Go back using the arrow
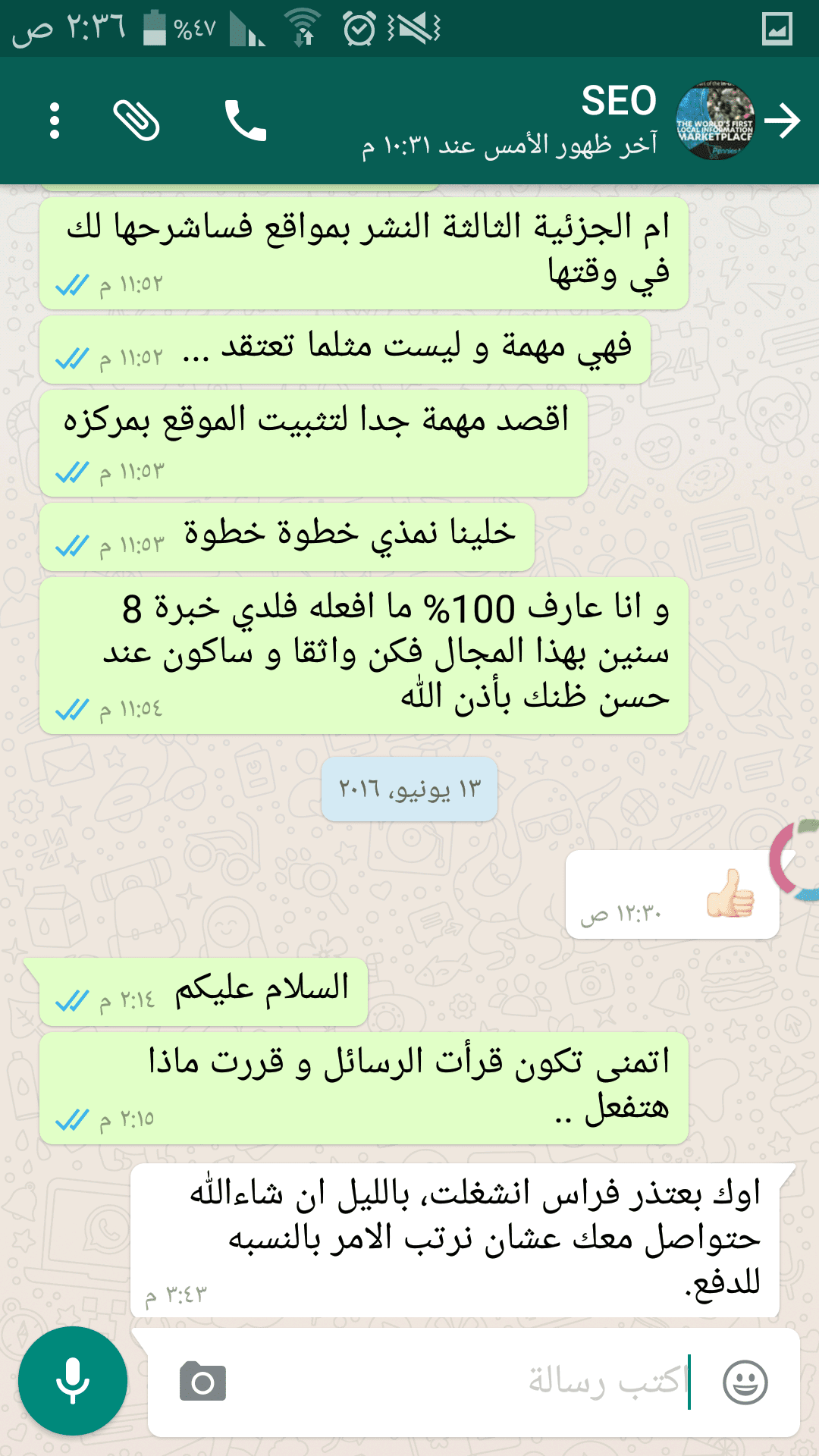The width and height of the screenshot is (819, 1456). pos(783,121)
